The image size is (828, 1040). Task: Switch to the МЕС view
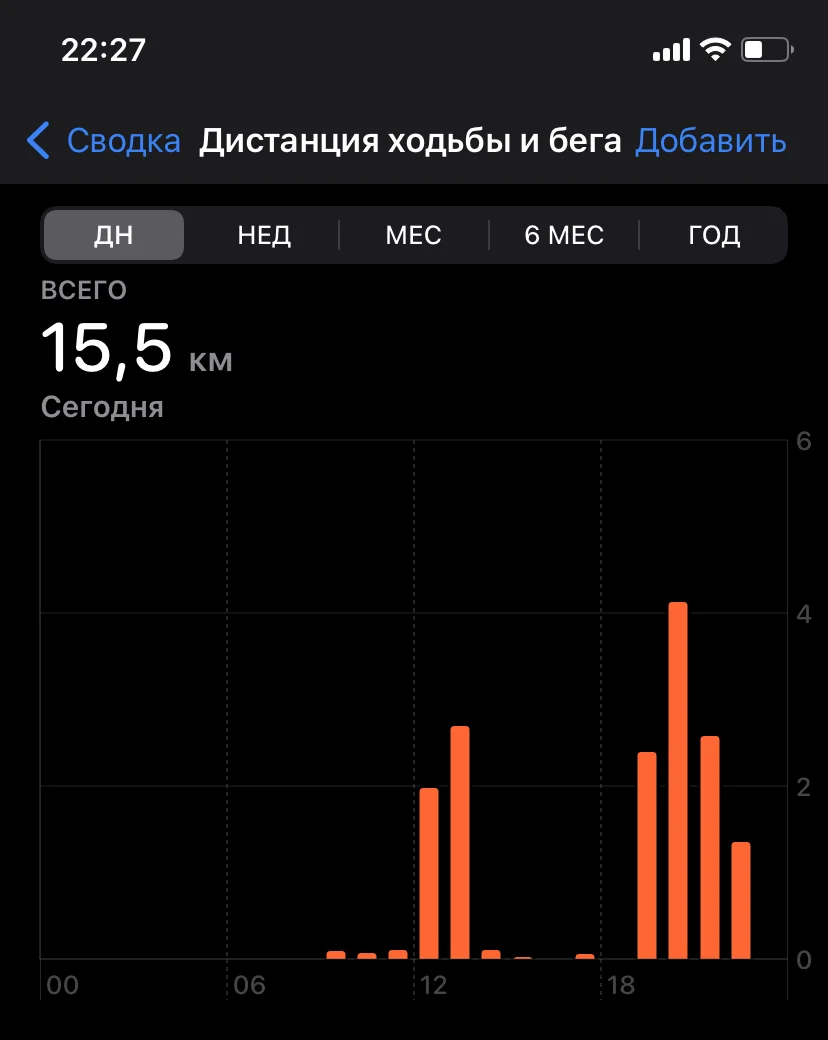[413, 235]
